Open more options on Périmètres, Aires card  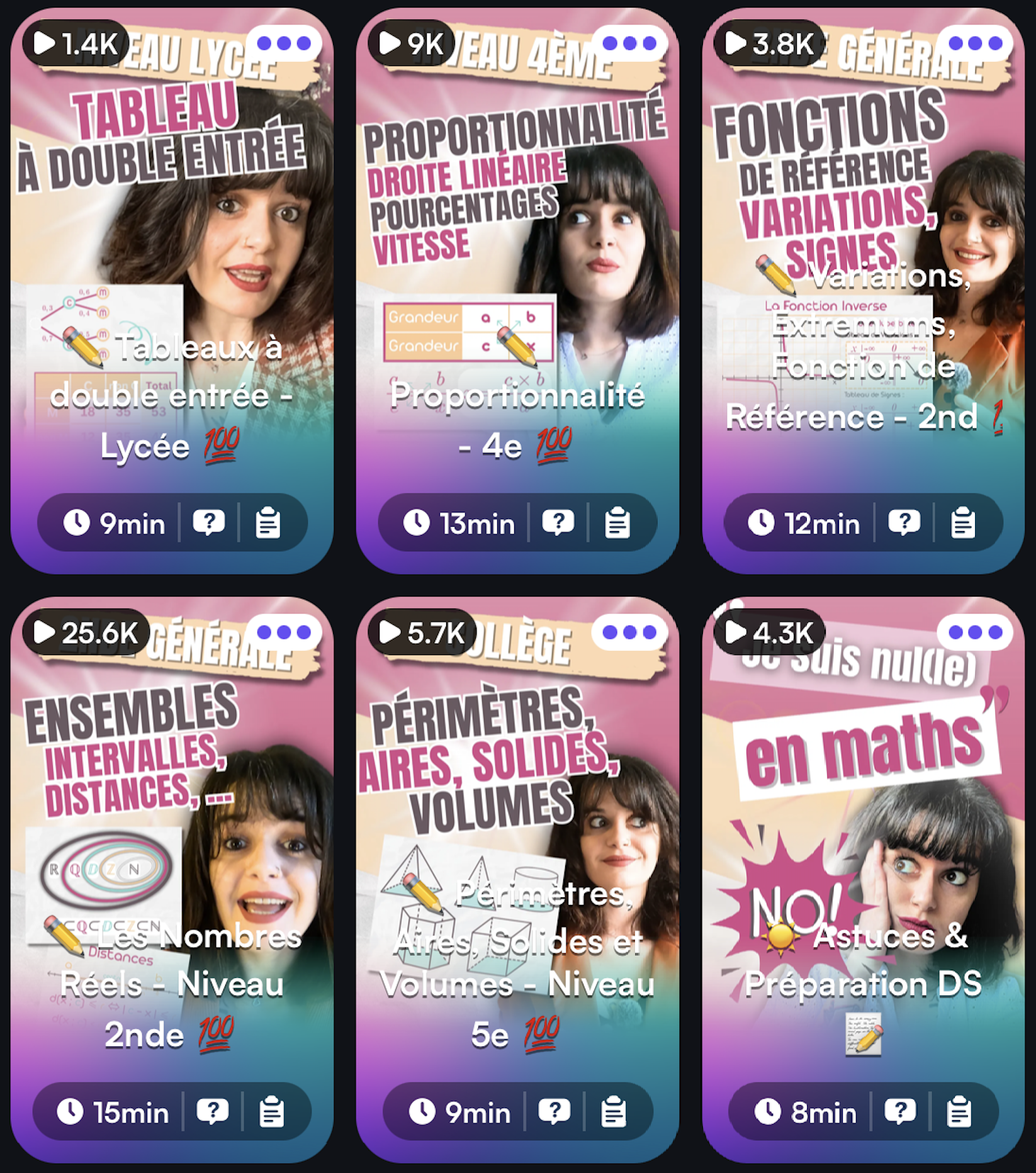click(x=629, y=632)
